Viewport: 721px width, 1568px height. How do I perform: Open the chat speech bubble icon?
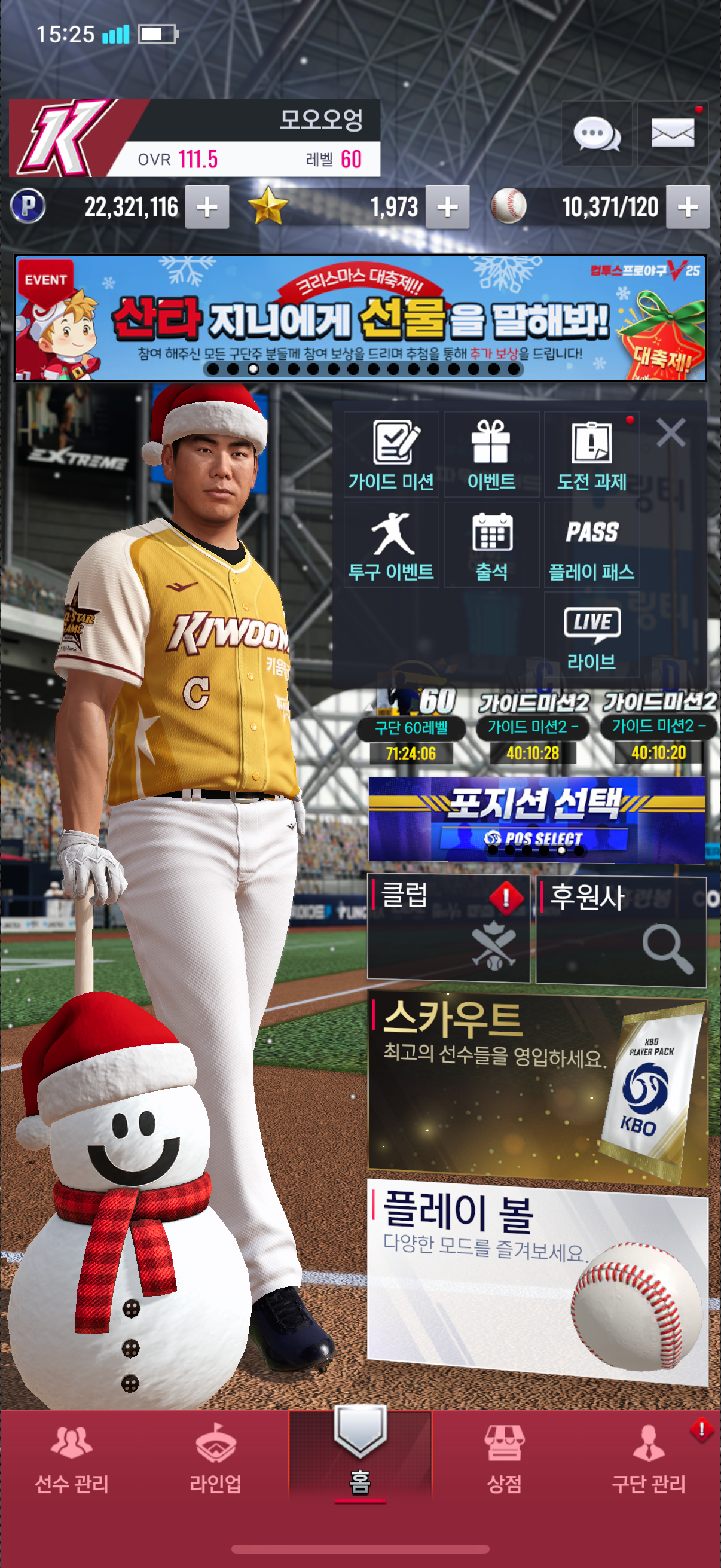click(x=596, y=133)
